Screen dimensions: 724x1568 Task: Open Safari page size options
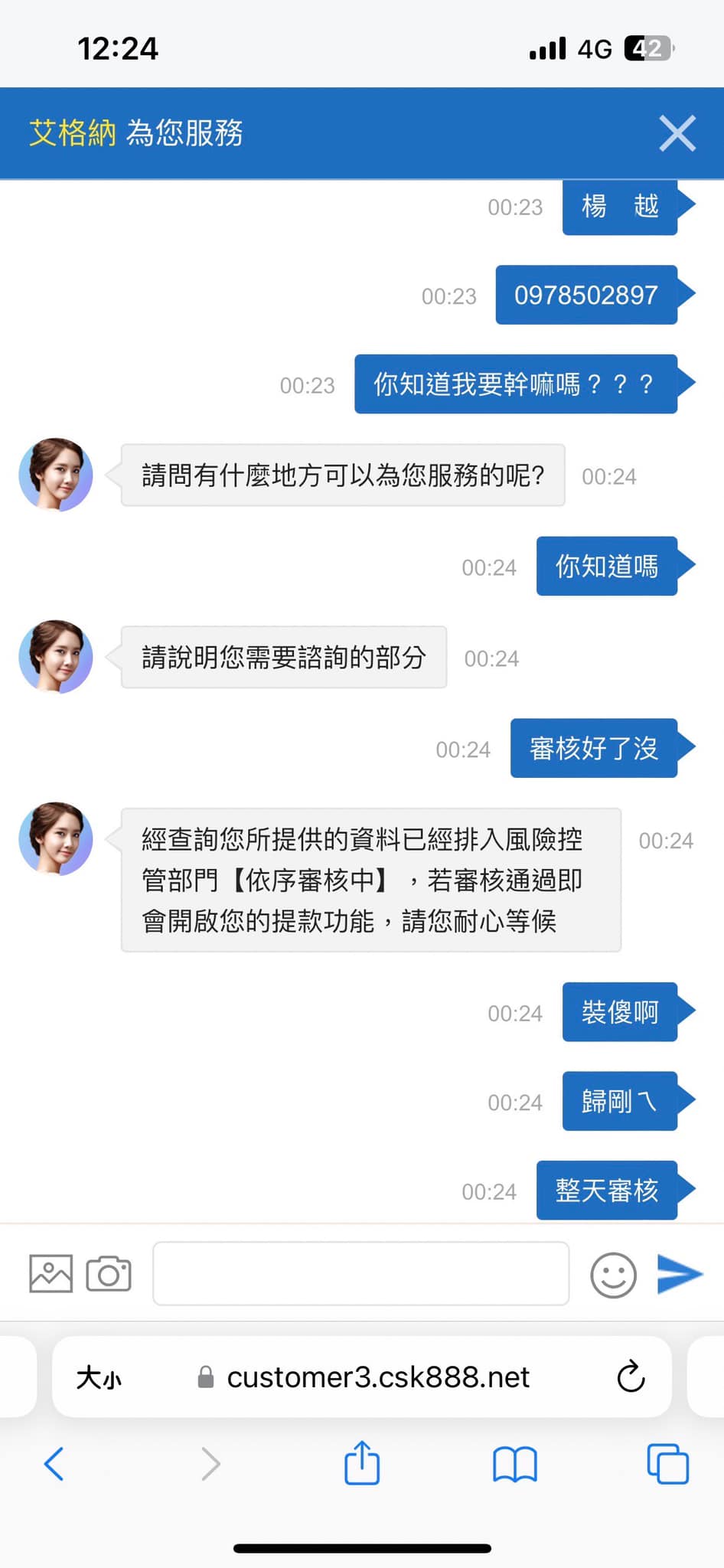click(99, 1377)
